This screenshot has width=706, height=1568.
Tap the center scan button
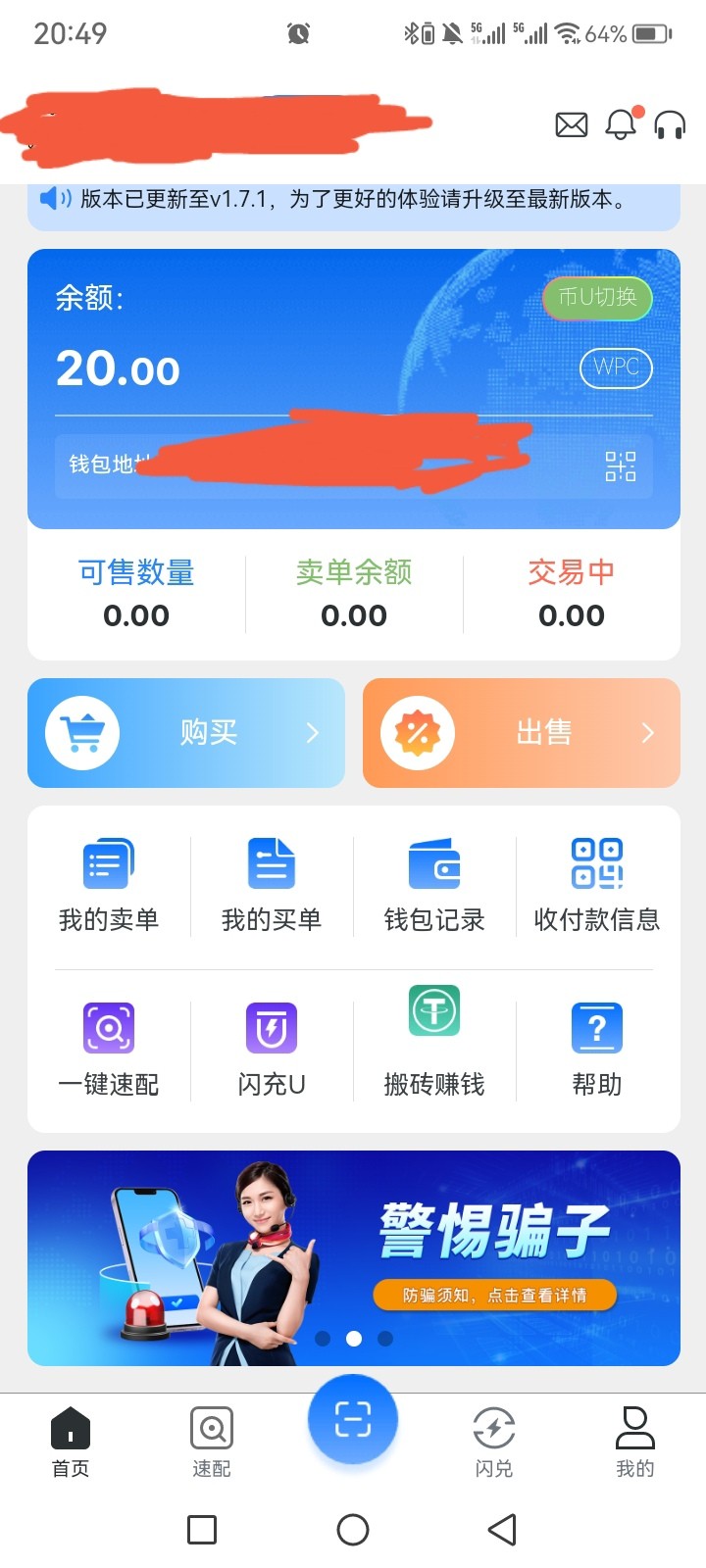coord(353,1419)
